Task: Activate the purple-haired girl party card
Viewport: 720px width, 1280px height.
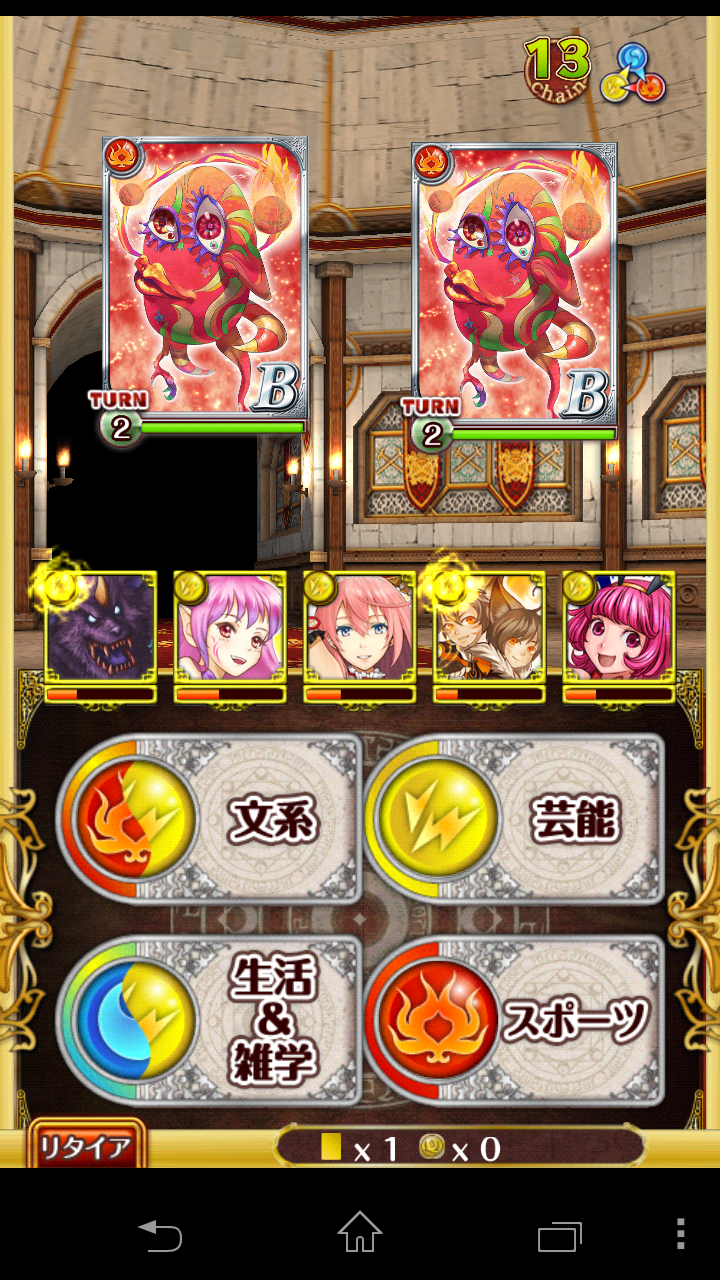Action: tap(230, 628)
